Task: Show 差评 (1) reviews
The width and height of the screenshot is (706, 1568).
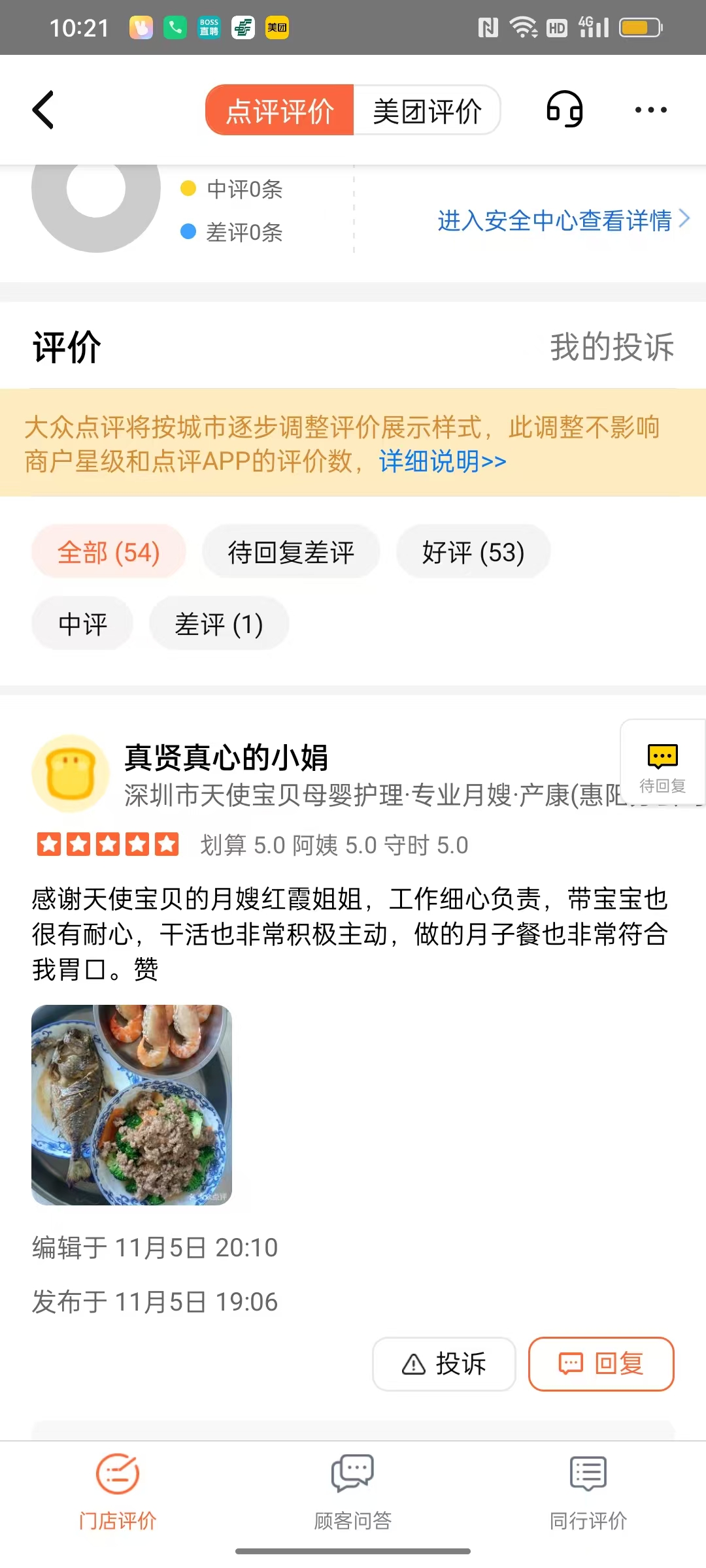Action: (219, 624)
